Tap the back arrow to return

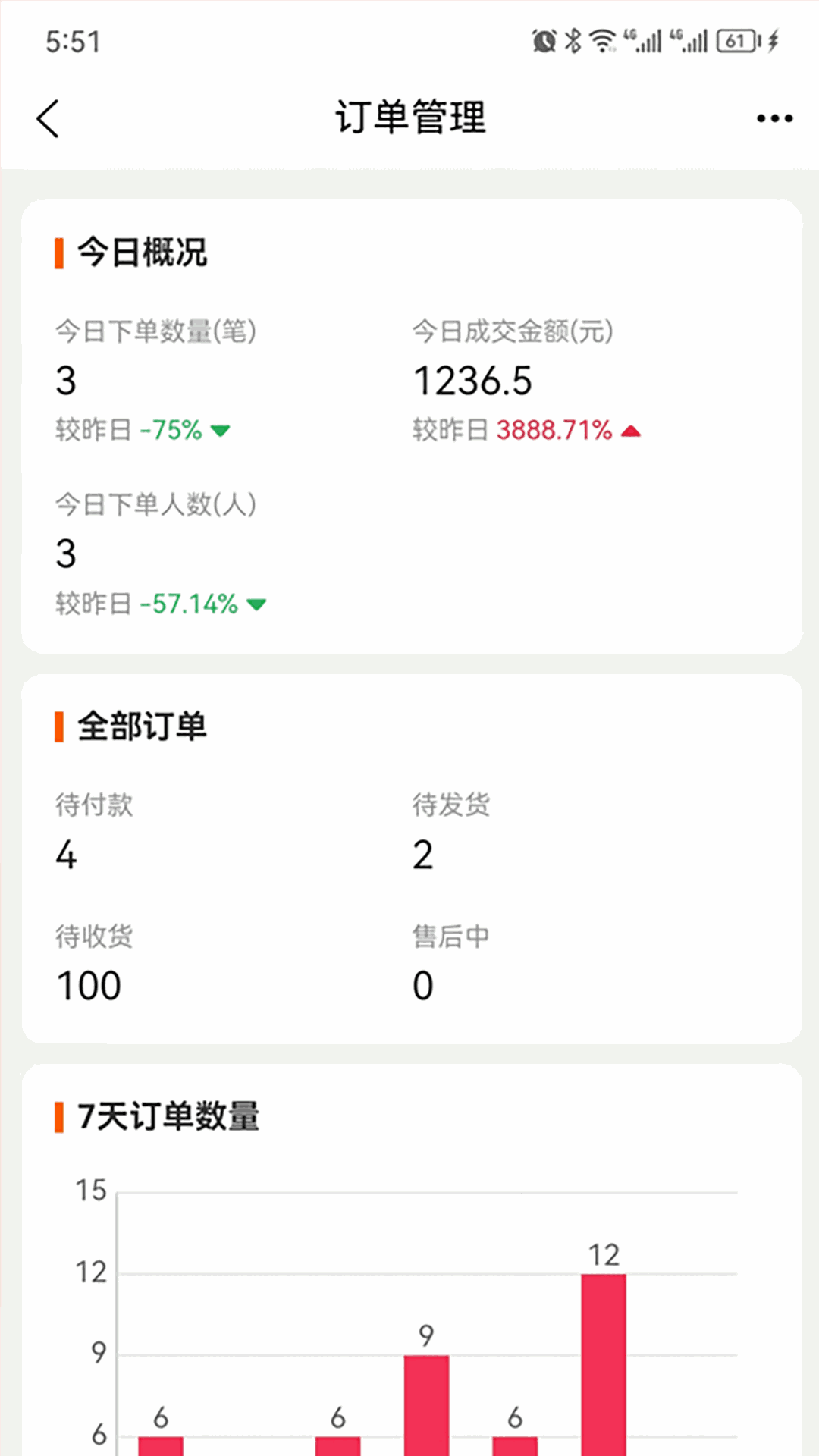(x=48, y=119)
